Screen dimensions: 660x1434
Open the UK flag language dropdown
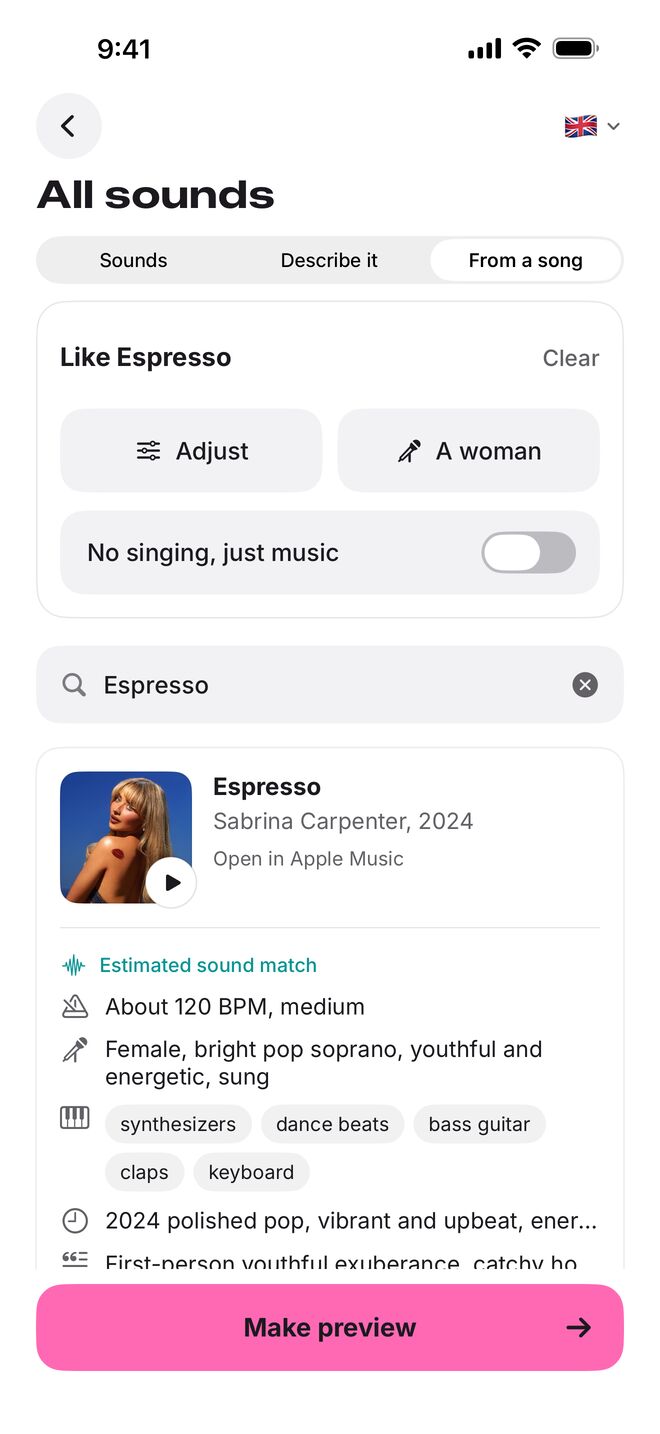pyautogui.click(x=592, y=126)
